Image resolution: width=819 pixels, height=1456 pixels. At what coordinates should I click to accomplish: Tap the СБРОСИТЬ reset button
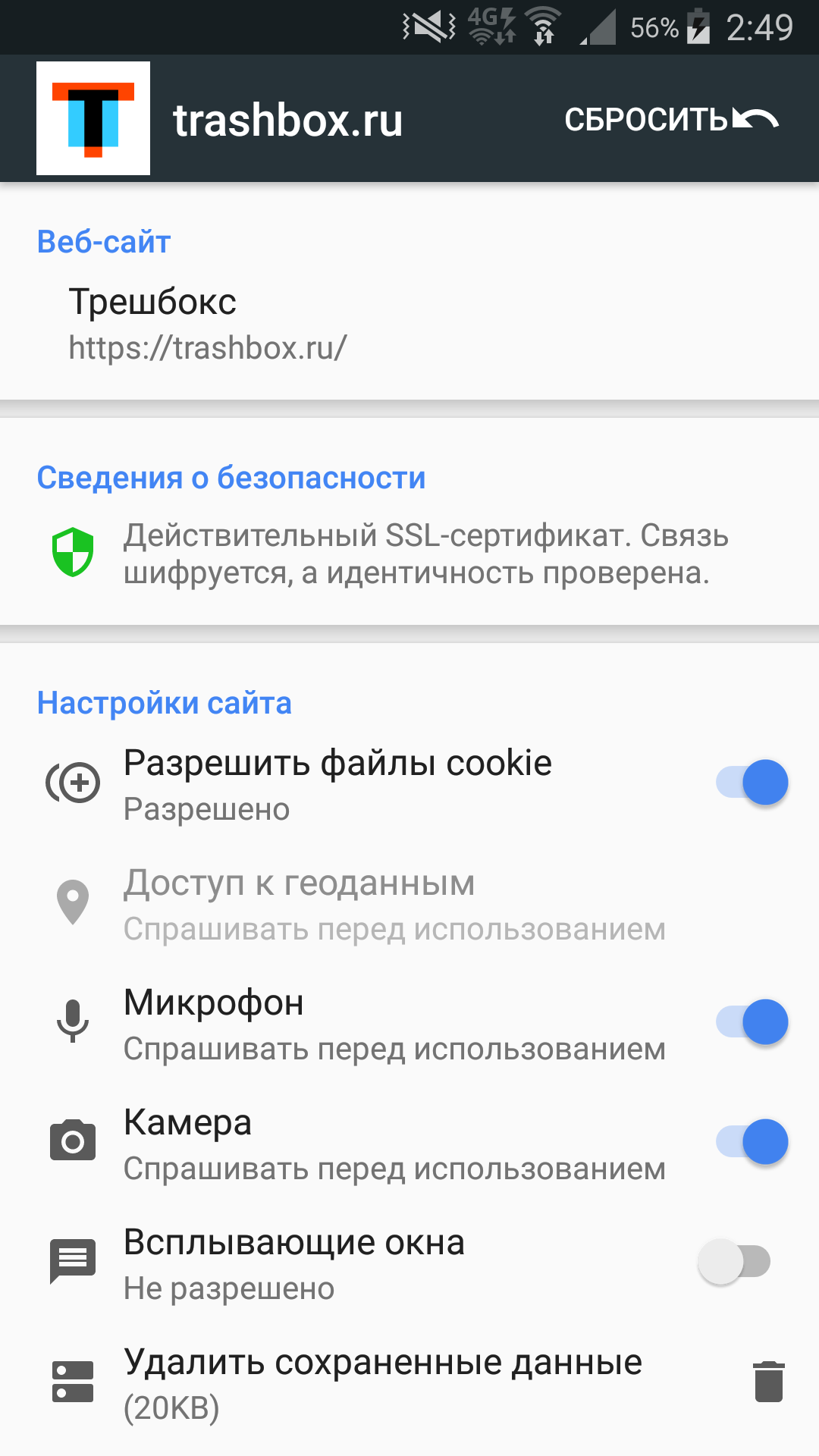[x=671, y=119]
